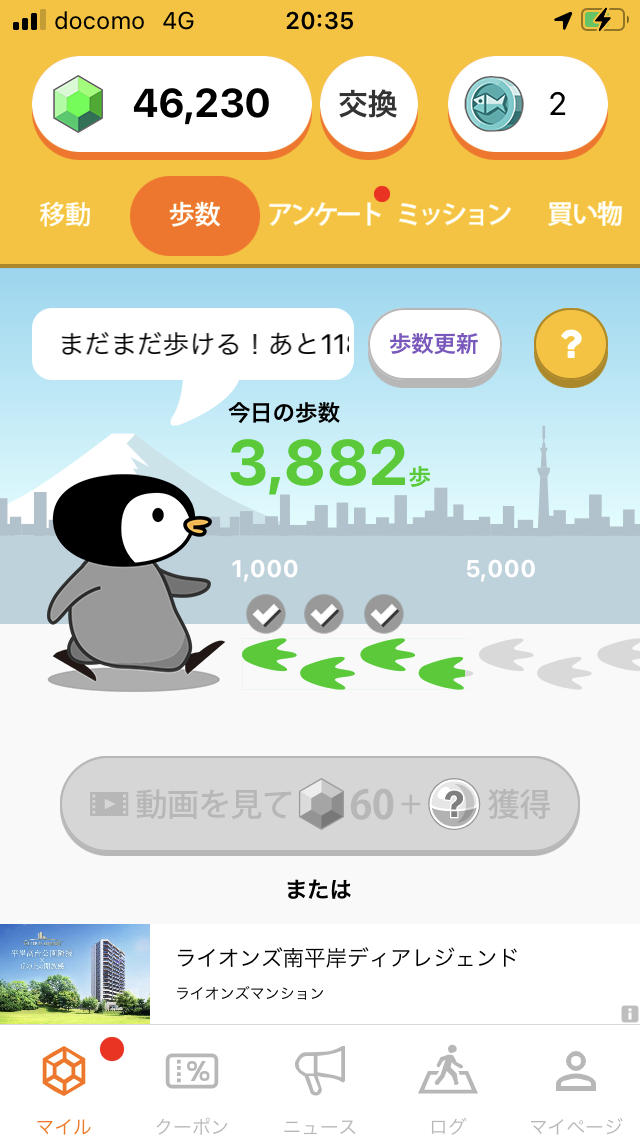
Task: Tap the 動画を見て60獲得 video button
Action: (x=320, y=804)
